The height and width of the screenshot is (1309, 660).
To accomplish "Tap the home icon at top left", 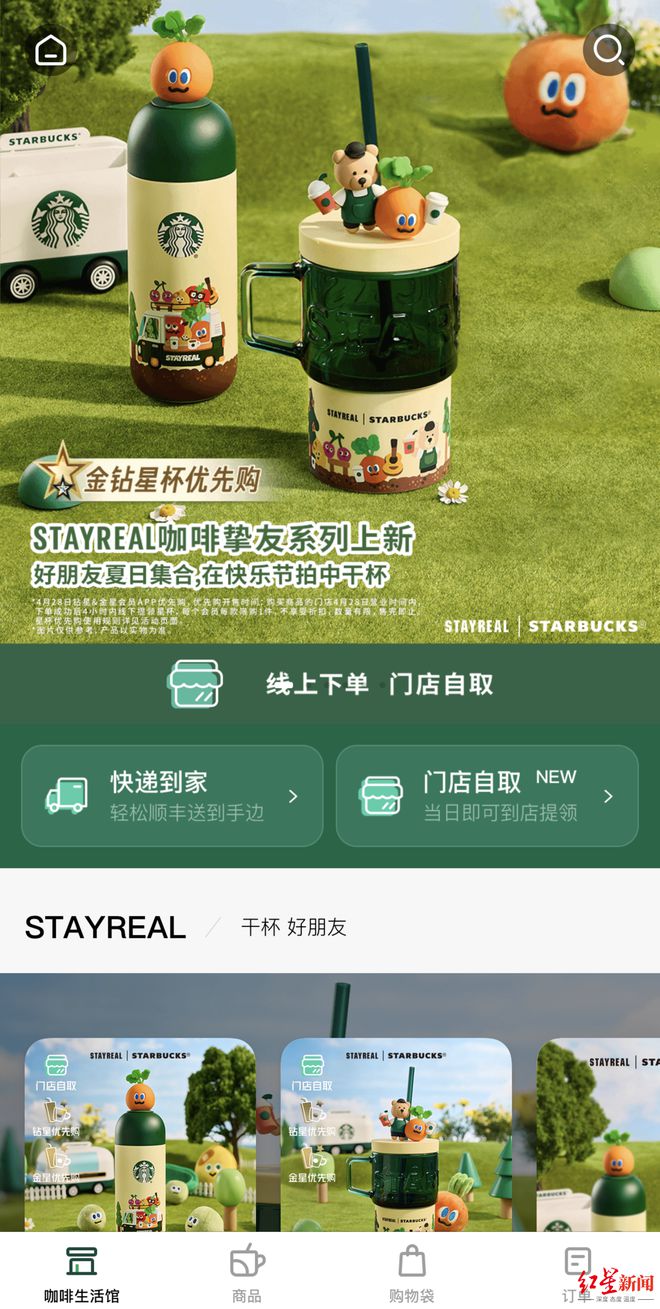I will [51, 50].
